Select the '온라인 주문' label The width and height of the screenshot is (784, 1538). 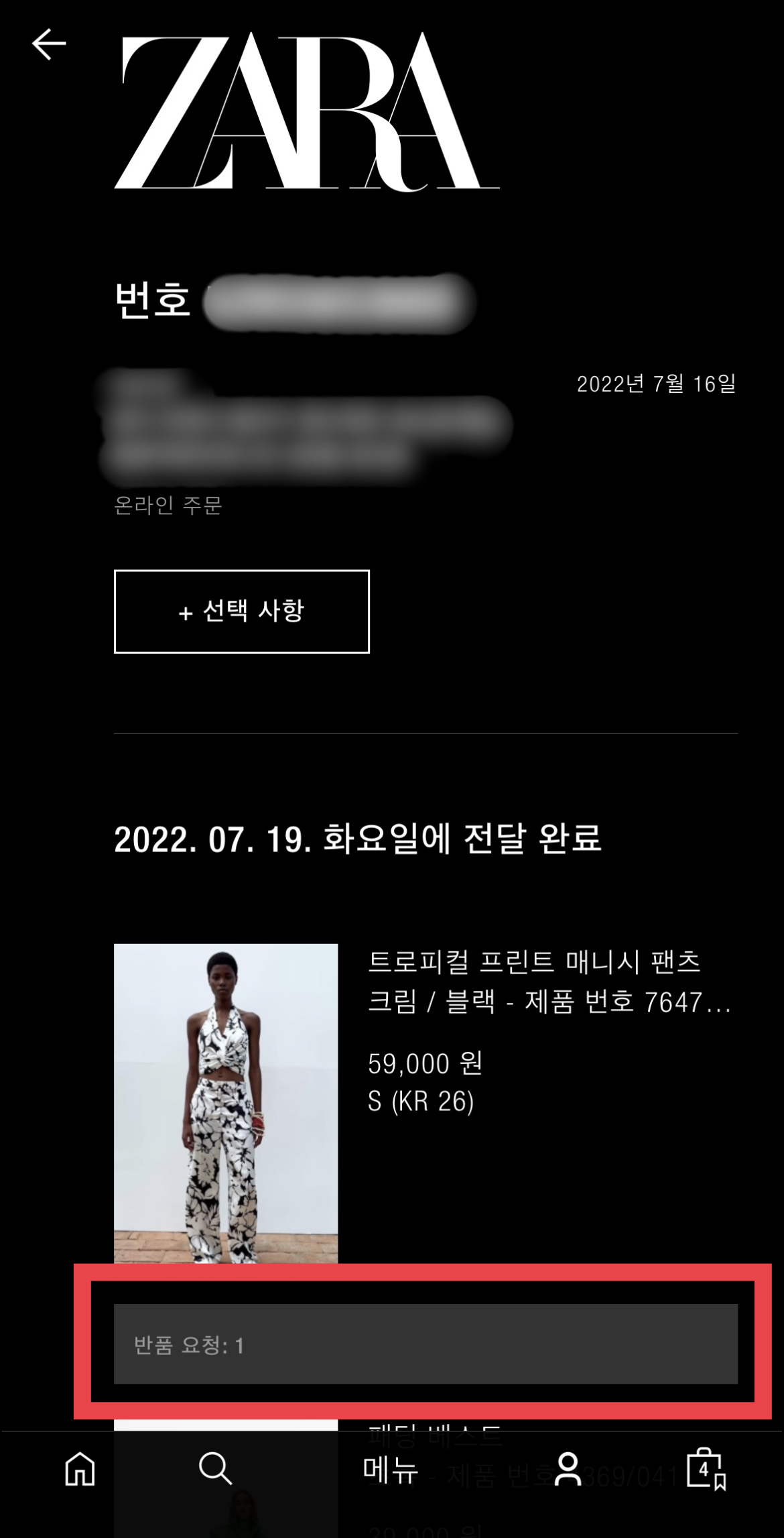tap(170, 508)
